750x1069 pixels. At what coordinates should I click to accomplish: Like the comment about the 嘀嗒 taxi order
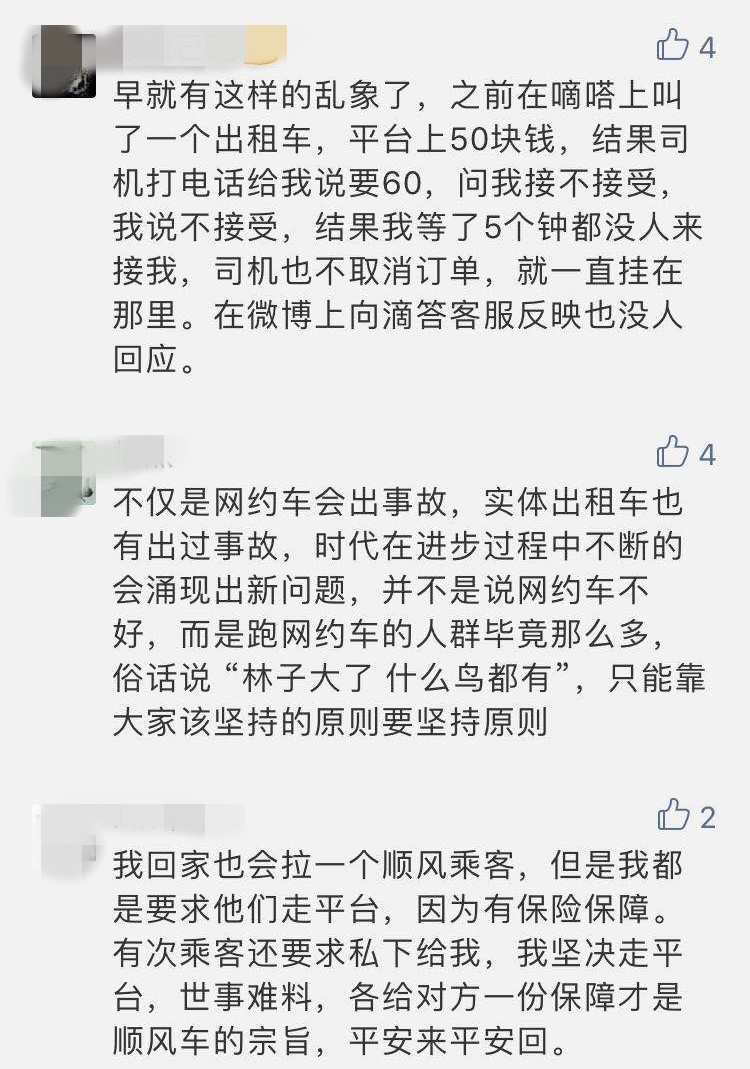(673, 45)
